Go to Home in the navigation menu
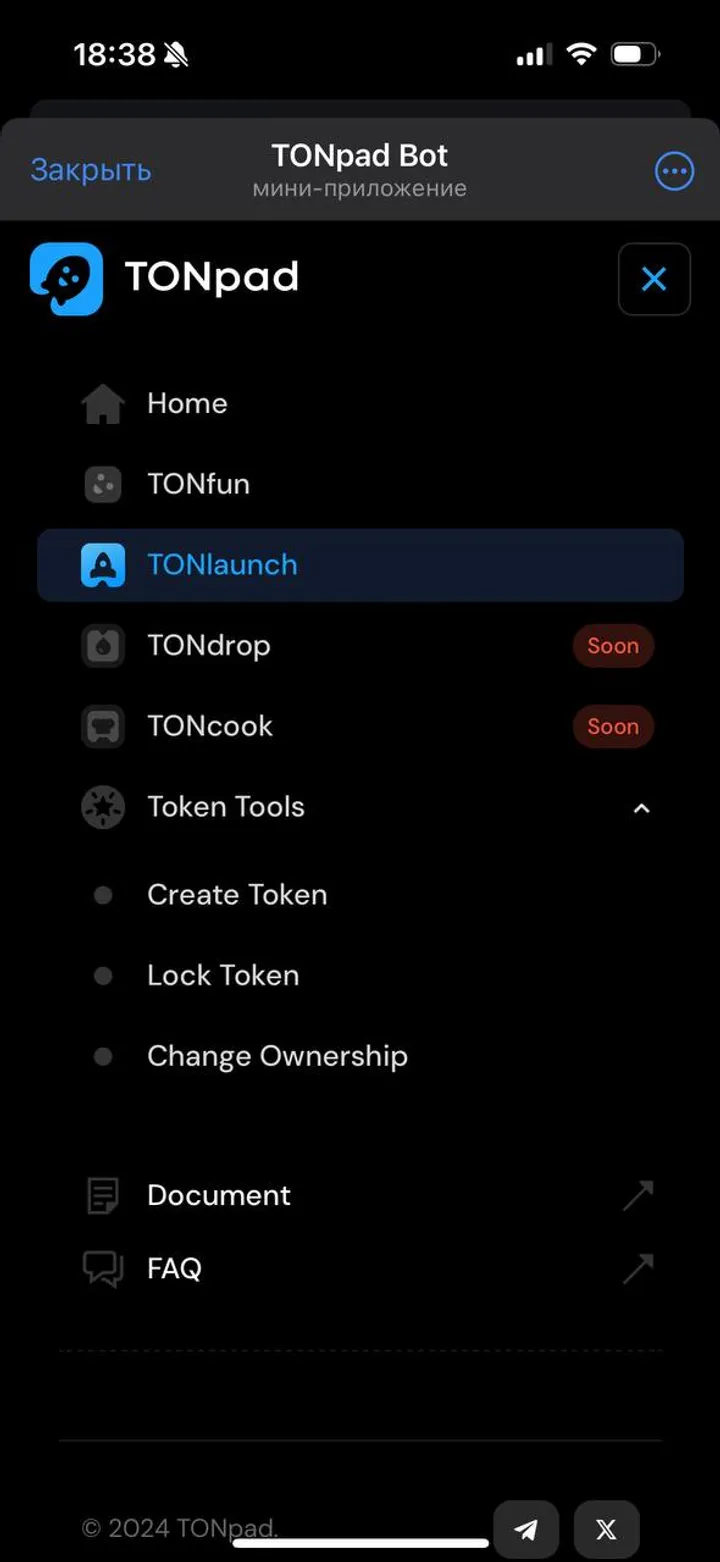 coord(187,403)
